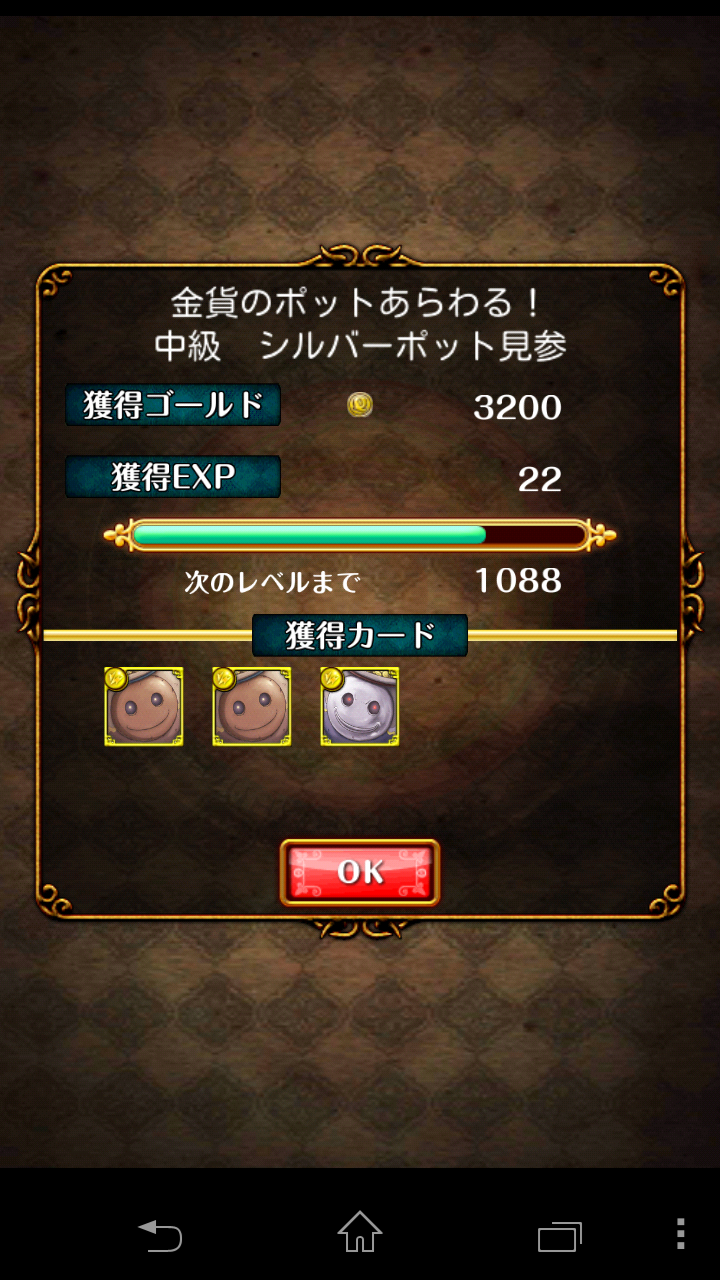Open the system overflow menu dots
This screenshot has width=720, height=1280.
pos(681,1234)
